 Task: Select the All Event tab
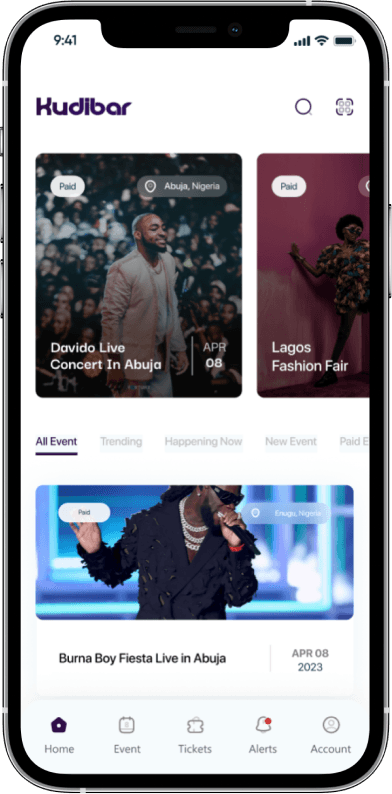point(56,442)
